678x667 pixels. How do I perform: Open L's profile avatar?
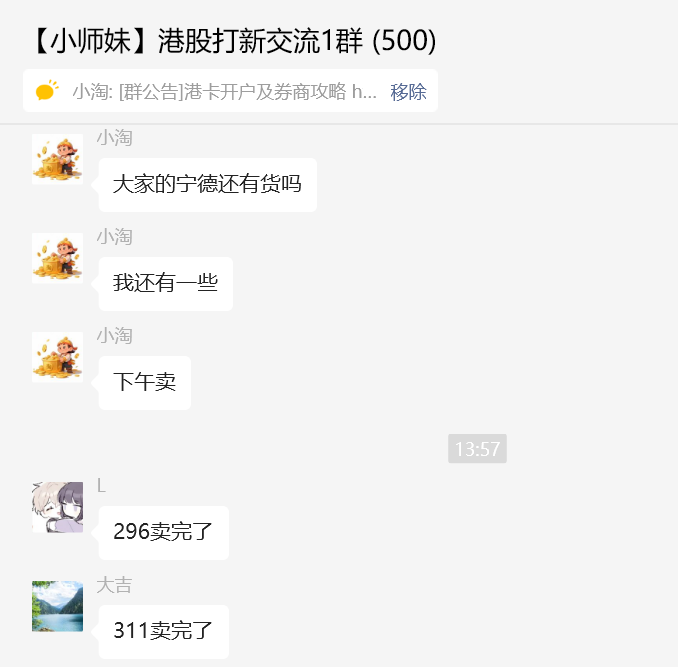coord(57,506)
